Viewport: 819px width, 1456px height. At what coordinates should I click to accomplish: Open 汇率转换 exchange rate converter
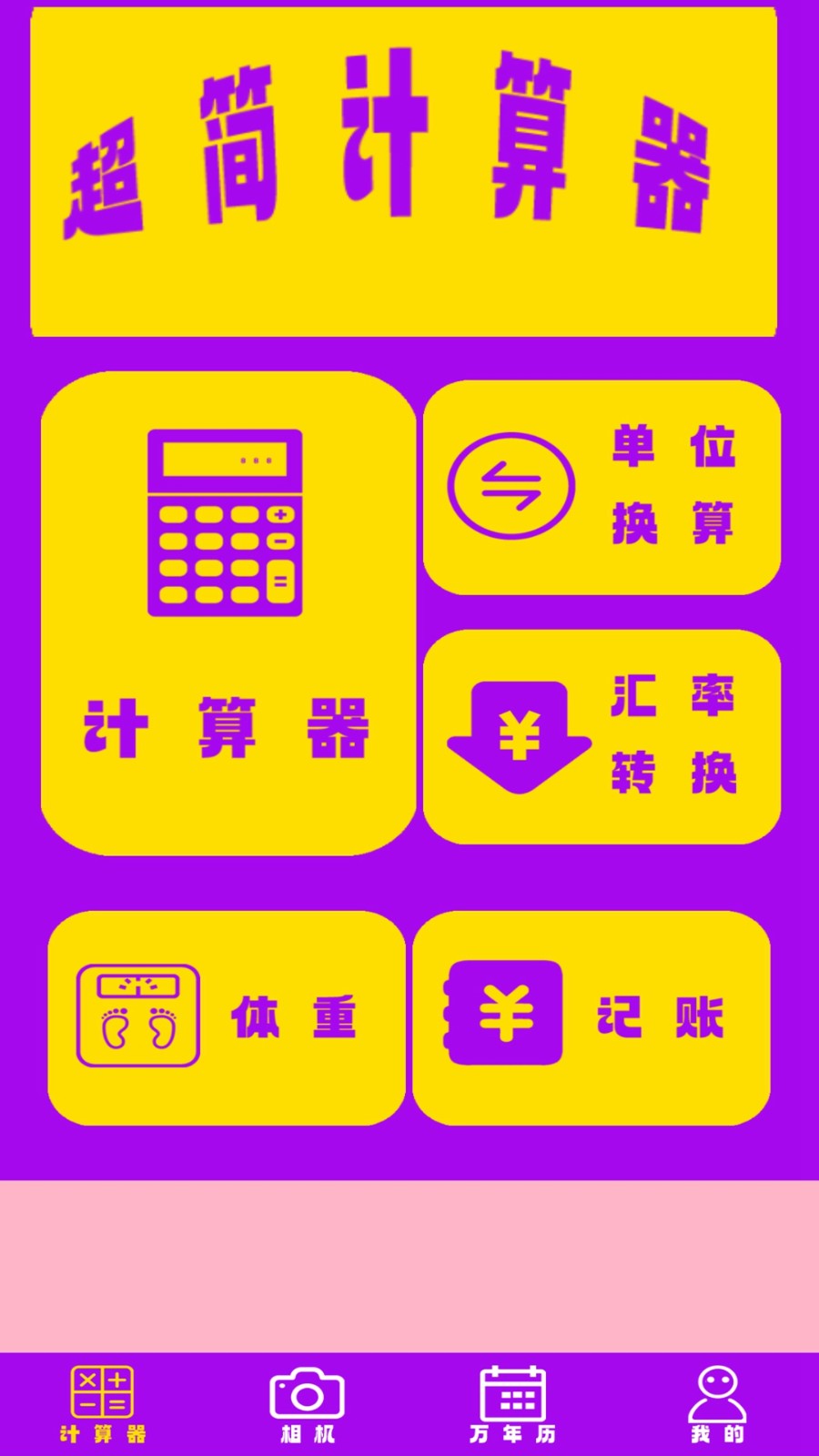click(602, 736)
